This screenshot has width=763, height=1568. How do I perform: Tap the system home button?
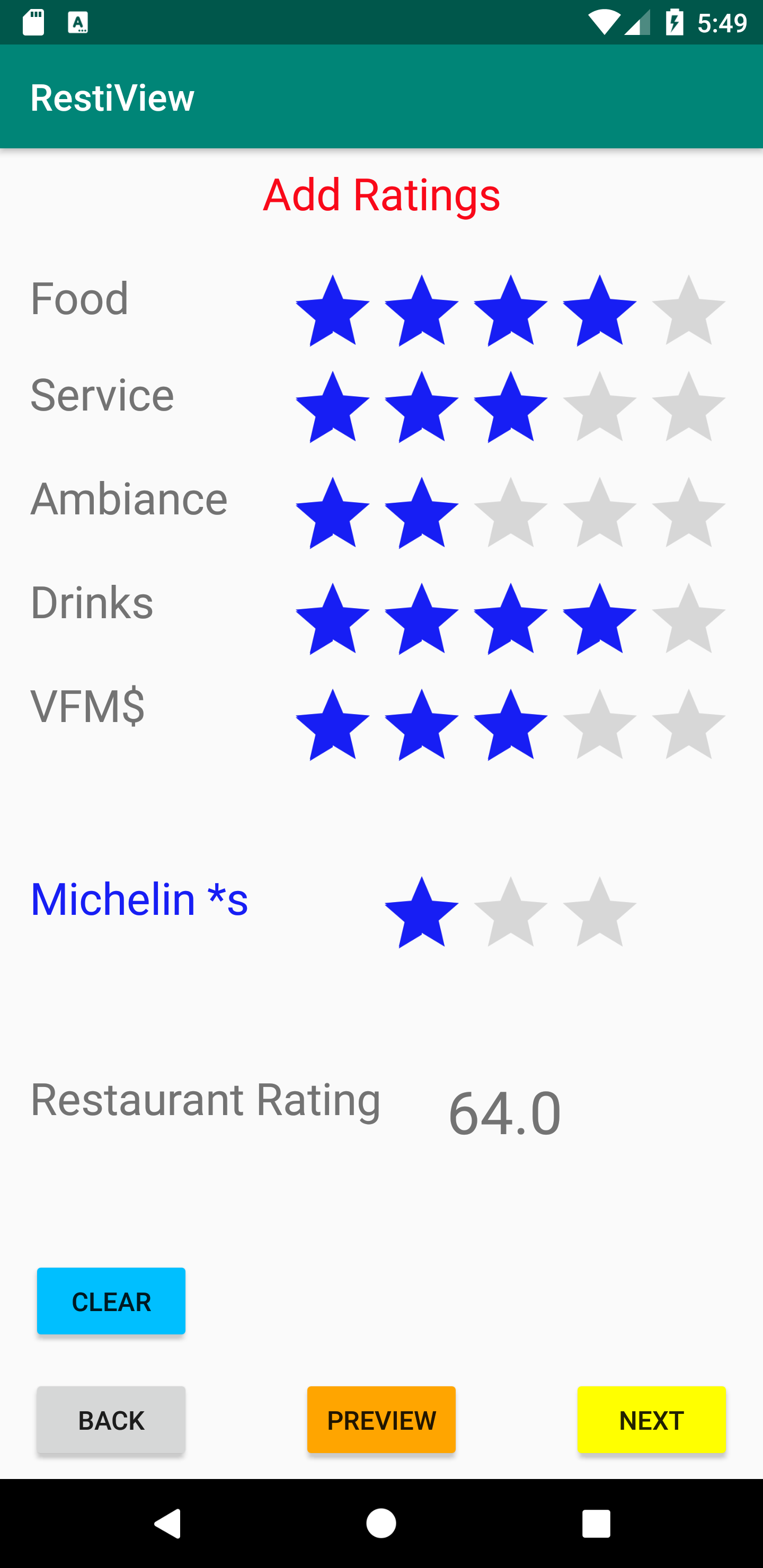[x=381, y=1524]
